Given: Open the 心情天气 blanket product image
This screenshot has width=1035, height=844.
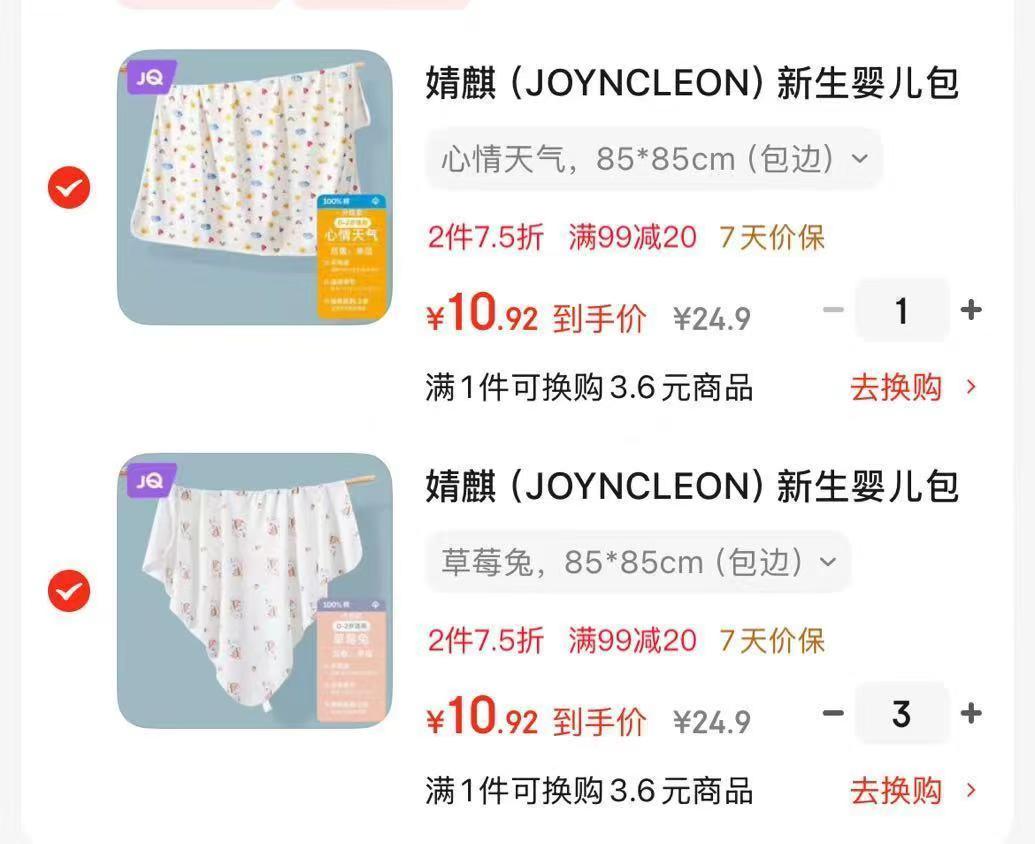Looking at the screenshot, I should [255, 187].
